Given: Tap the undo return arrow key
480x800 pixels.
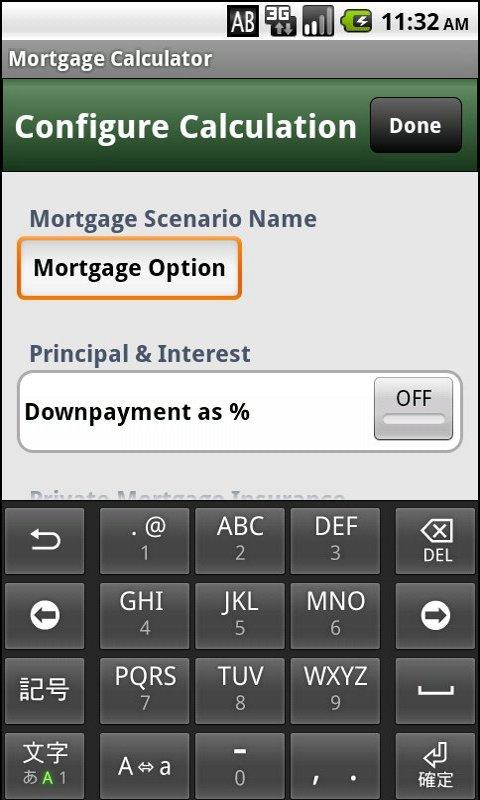Looking at the screenshot, I should pyautogui.click(x=44, y=541).
